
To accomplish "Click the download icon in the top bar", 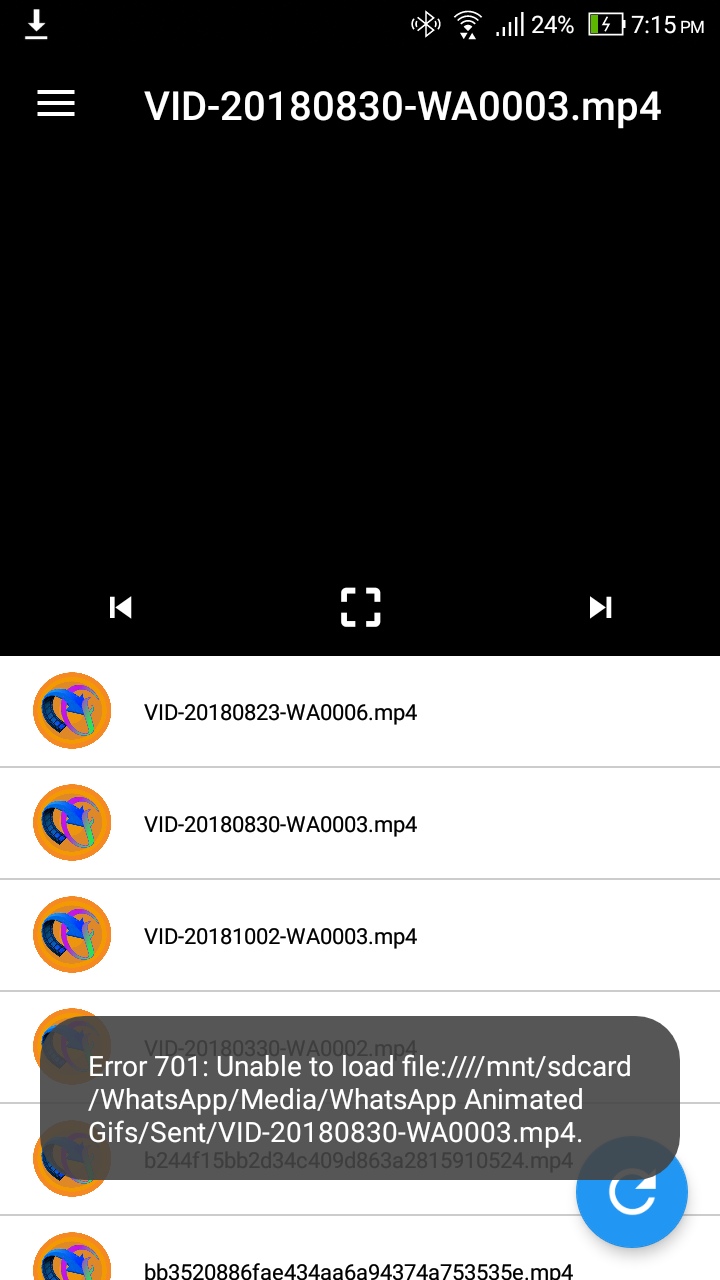I will point(36,24).
